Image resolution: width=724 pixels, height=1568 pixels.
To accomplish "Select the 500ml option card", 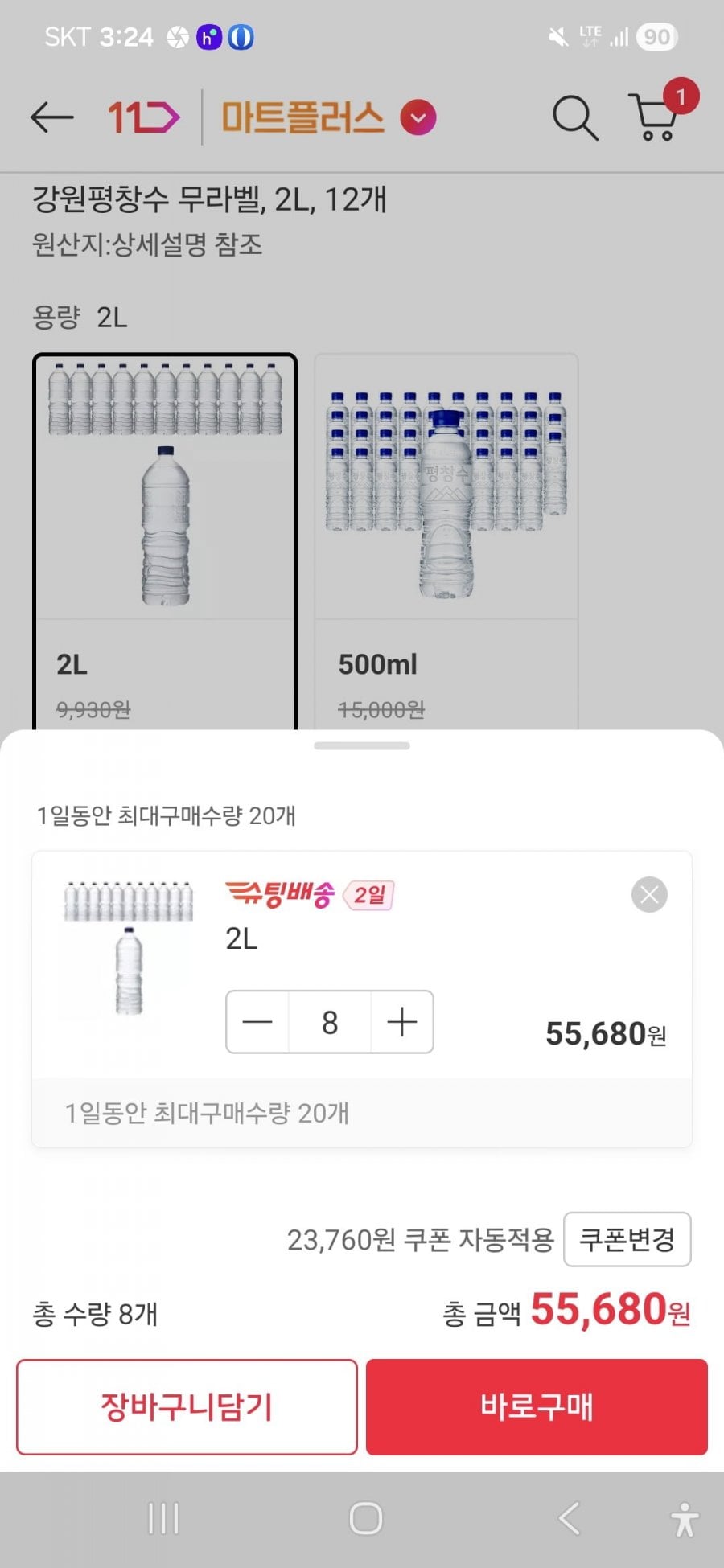I will coord(446,539).
